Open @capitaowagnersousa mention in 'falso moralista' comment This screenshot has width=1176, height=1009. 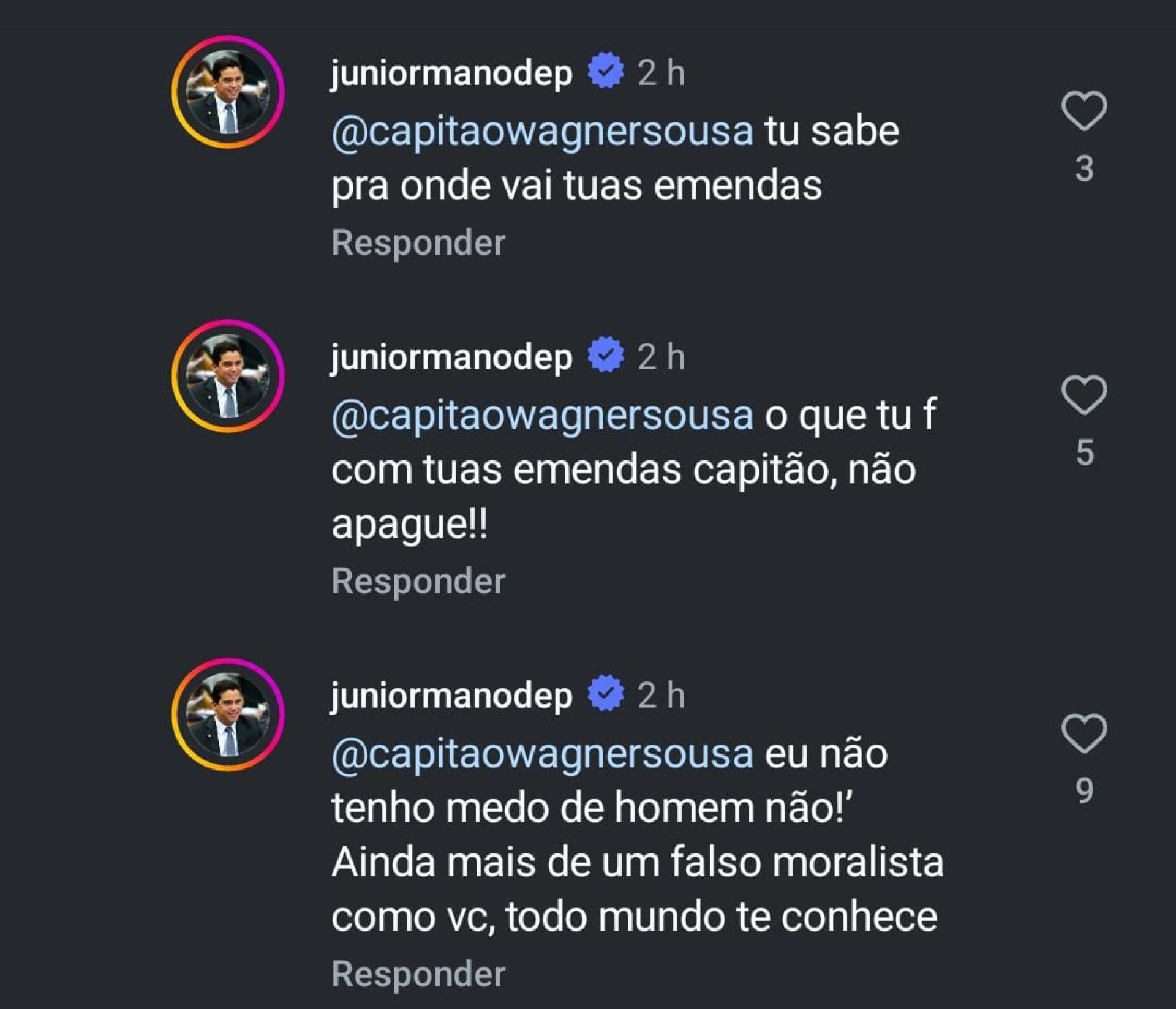point(542,754)
